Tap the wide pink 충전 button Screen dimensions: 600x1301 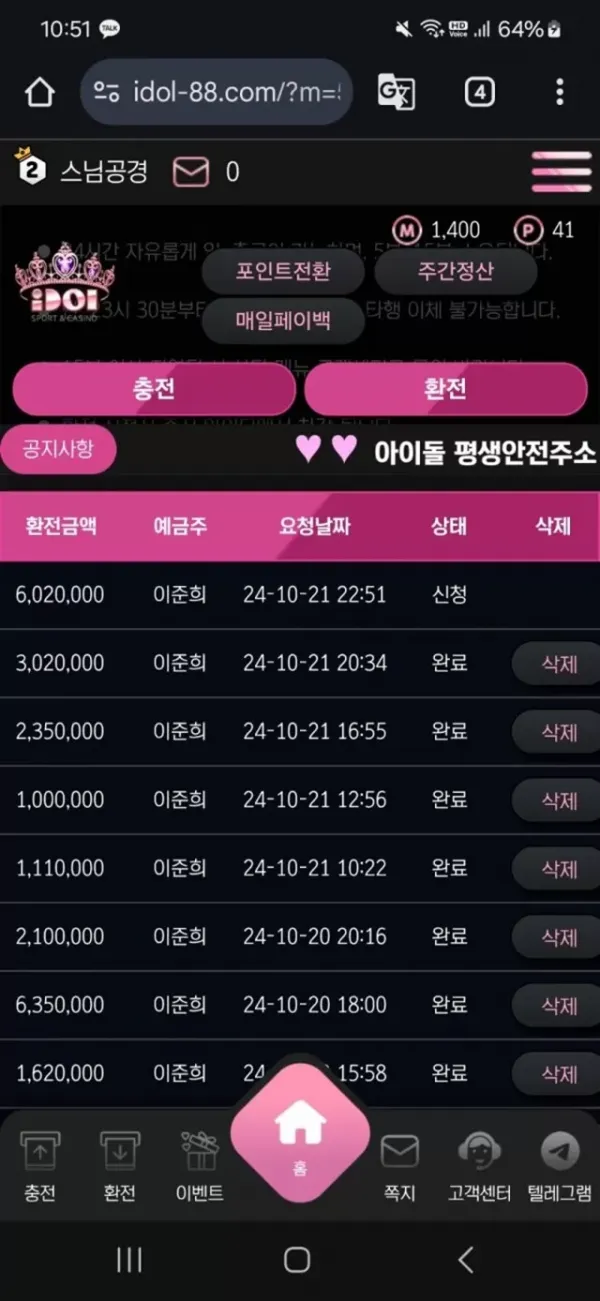tap(153, 388)
